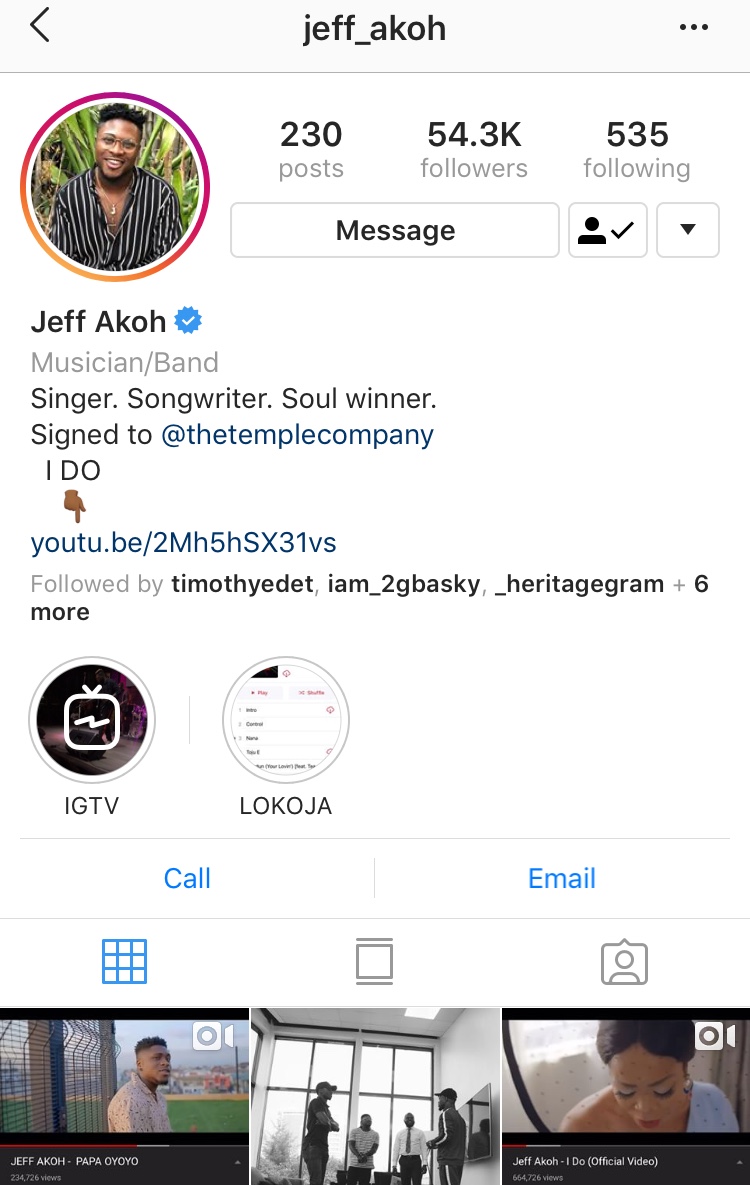Screen dimensions: 750x1185
Task: See mutual follower timothyedet
Action: pos(243,584)
